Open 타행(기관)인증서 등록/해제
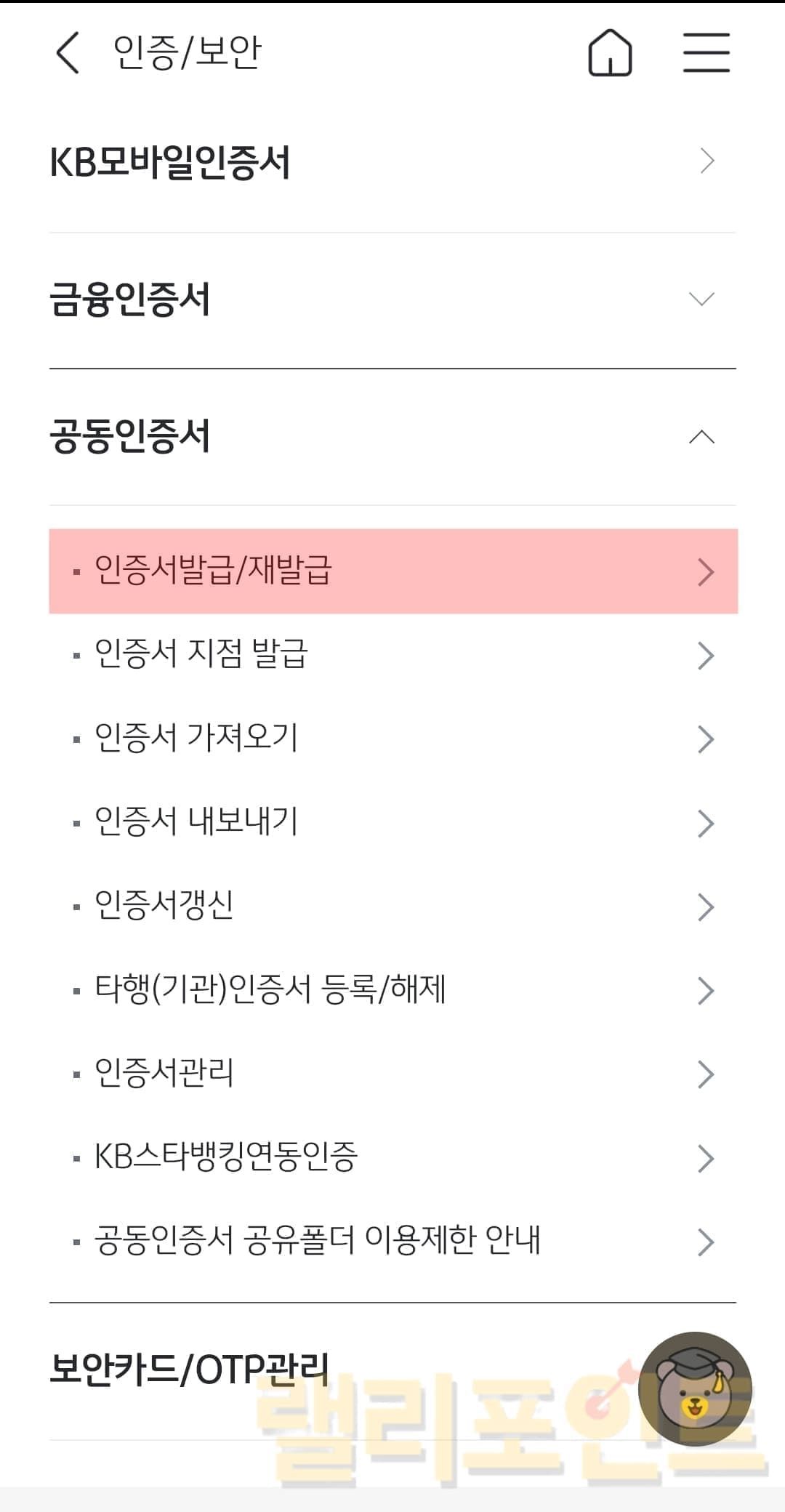 pos(392,989)
